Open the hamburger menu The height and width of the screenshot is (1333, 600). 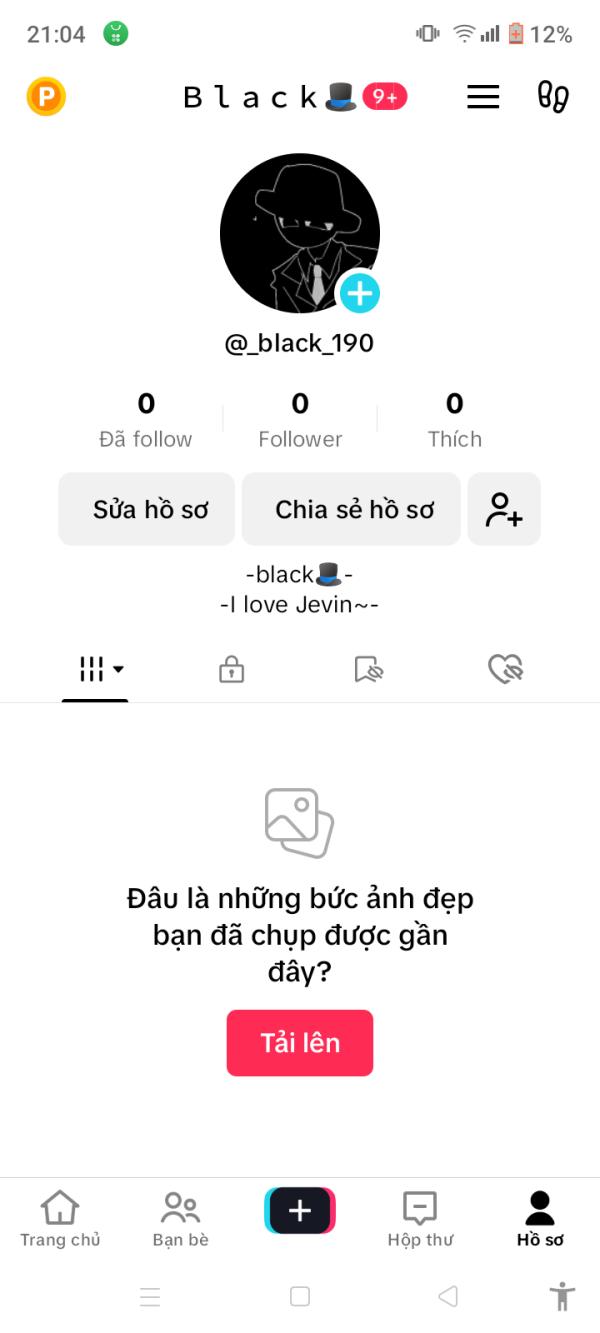tap(483, 96)
